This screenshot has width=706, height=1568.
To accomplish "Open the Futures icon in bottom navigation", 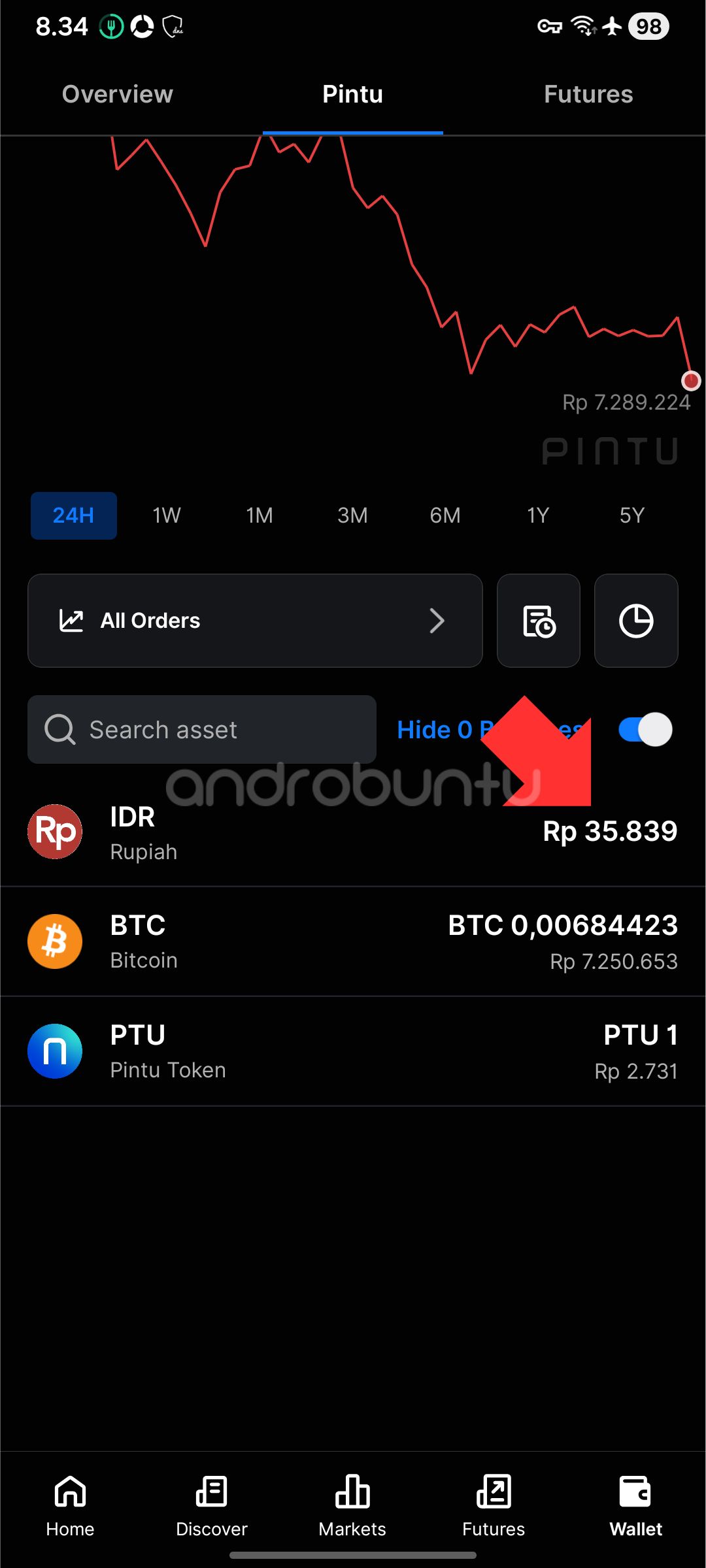I will click(x=494, y=1493).
